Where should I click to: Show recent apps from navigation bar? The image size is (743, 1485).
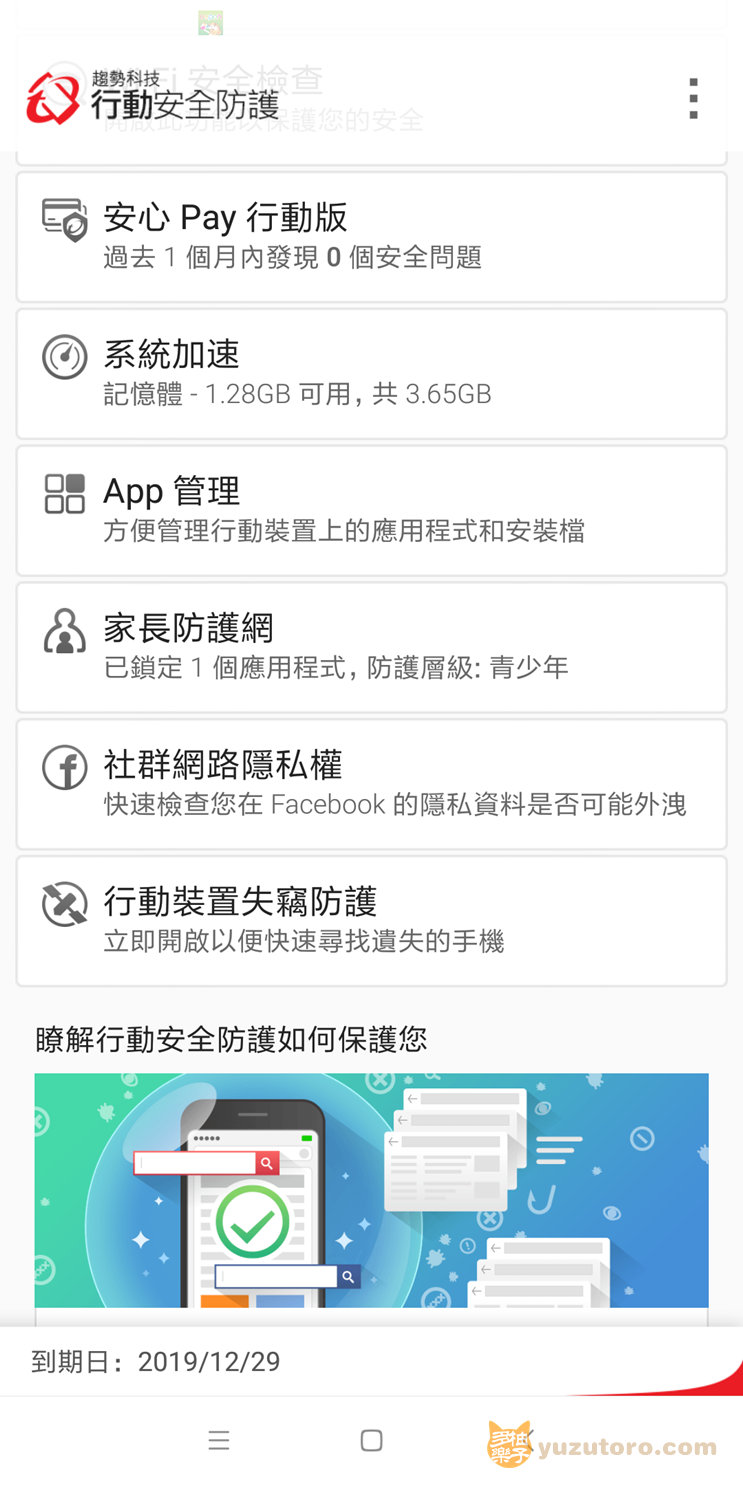219,1440
